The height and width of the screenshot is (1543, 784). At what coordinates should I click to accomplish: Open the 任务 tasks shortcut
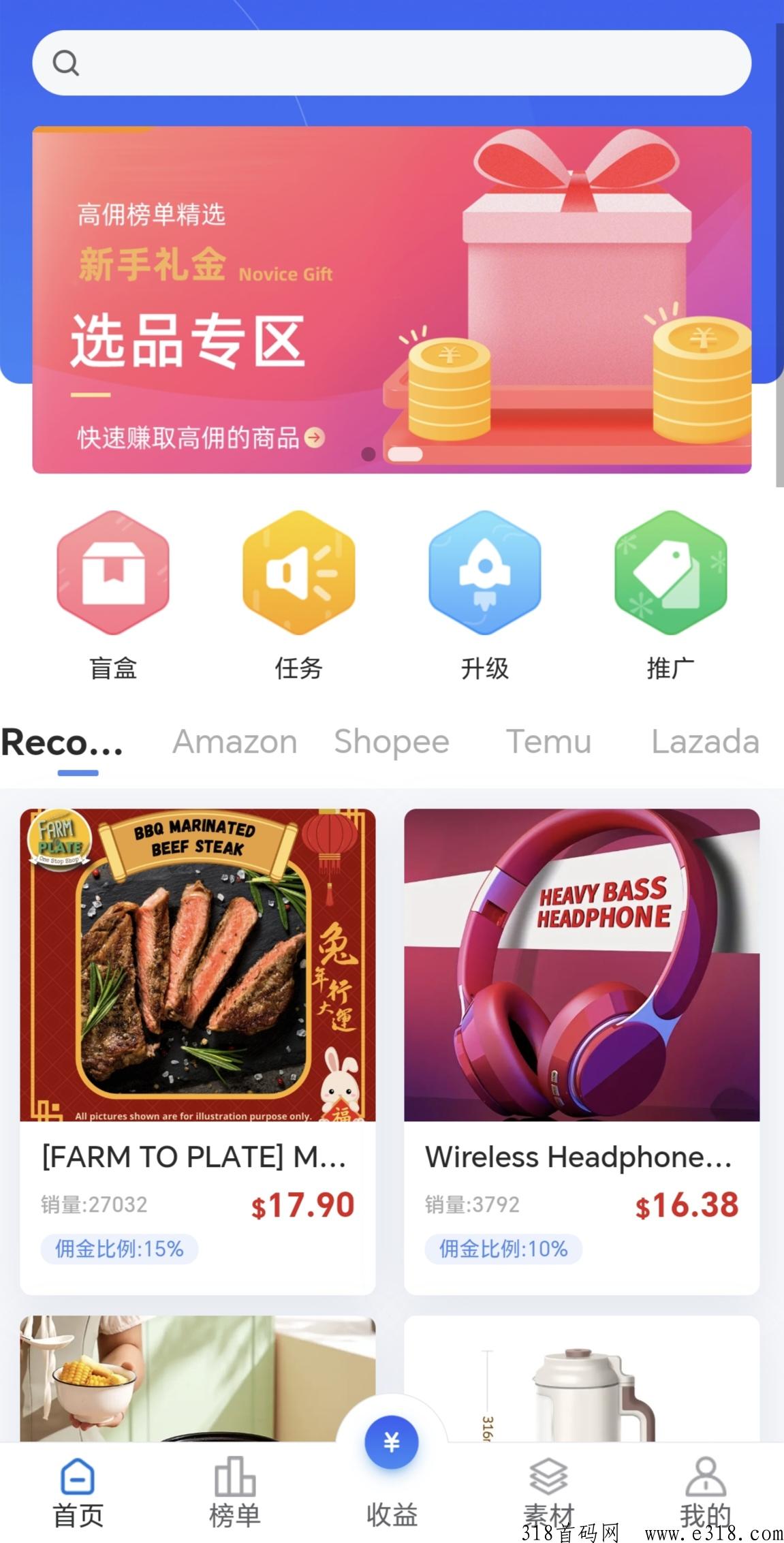299,594
